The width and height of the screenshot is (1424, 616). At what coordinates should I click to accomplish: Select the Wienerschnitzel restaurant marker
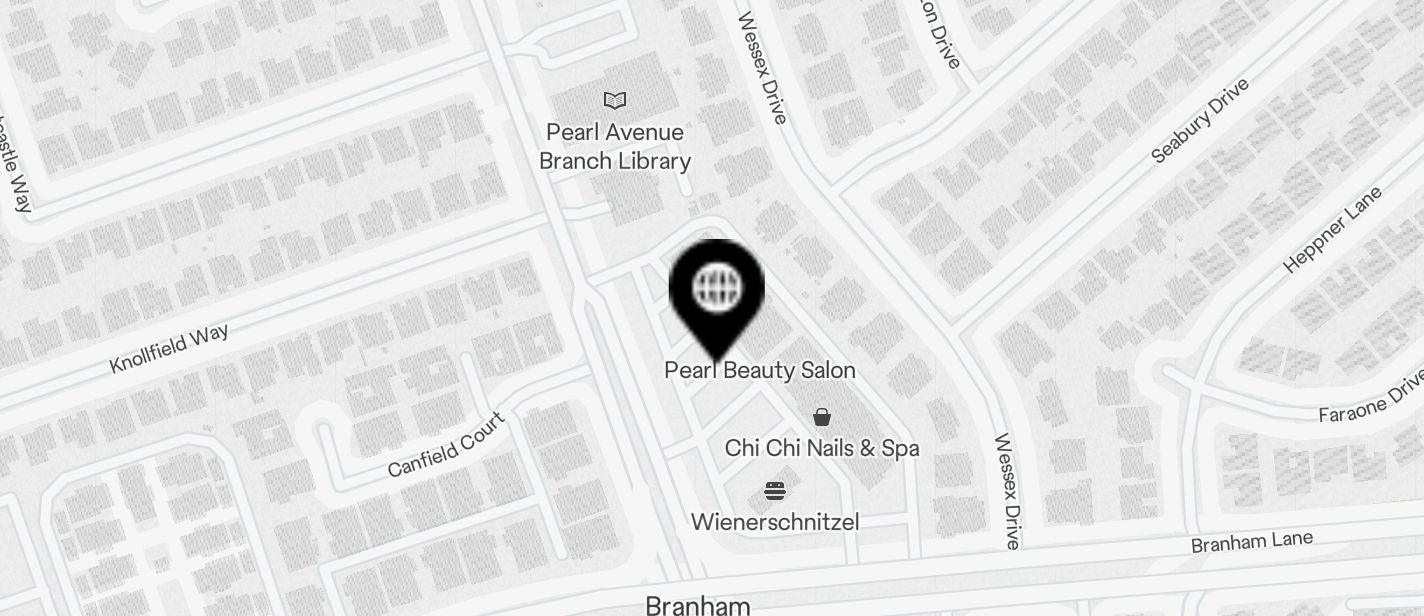(x=775, y=491)
